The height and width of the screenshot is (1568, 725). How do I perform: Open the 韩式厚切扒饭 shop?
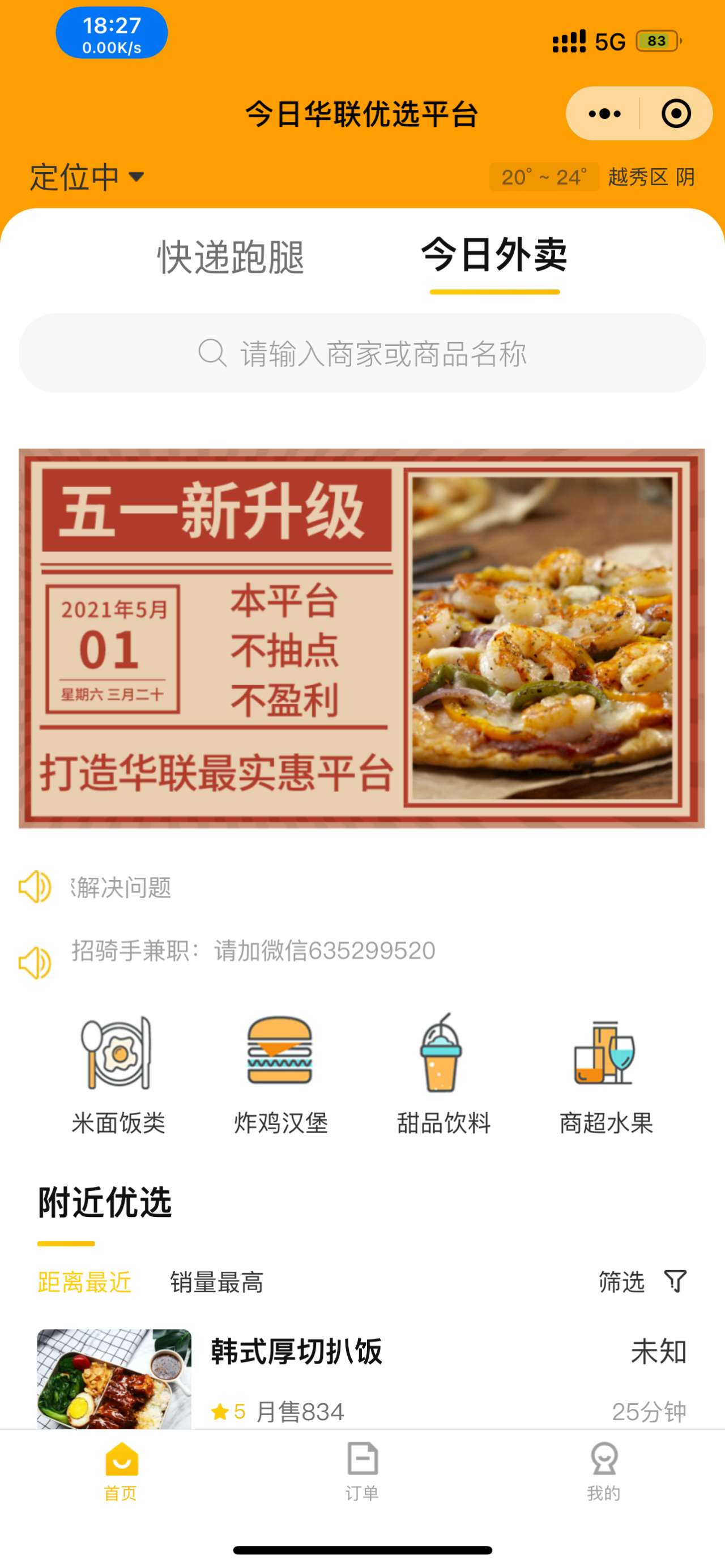pos(296,1352)
